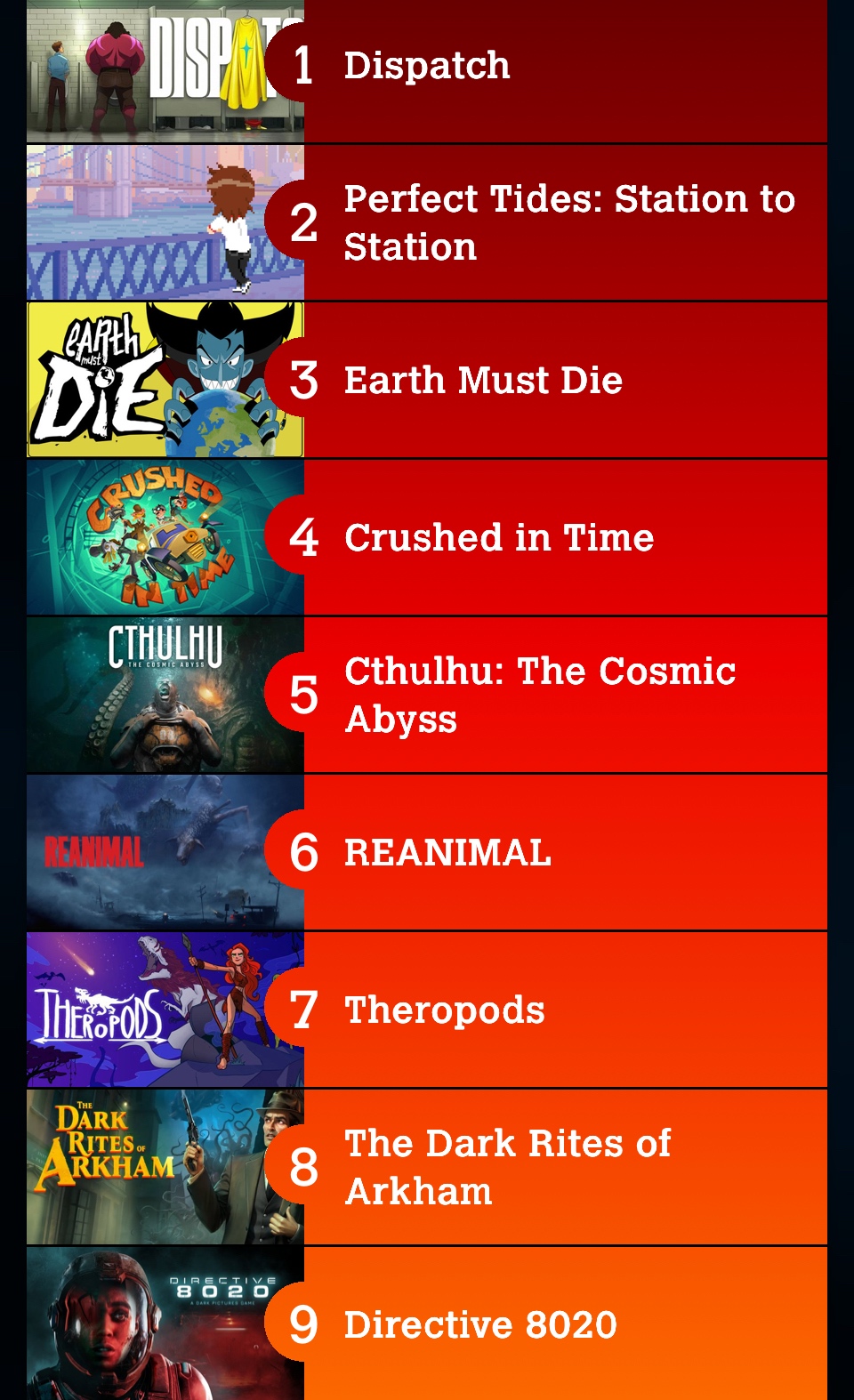The height and width of the screenshot is (1400, 854).
Task: Open Perfect Tides: Station to Station
Action: coord(569,222)
